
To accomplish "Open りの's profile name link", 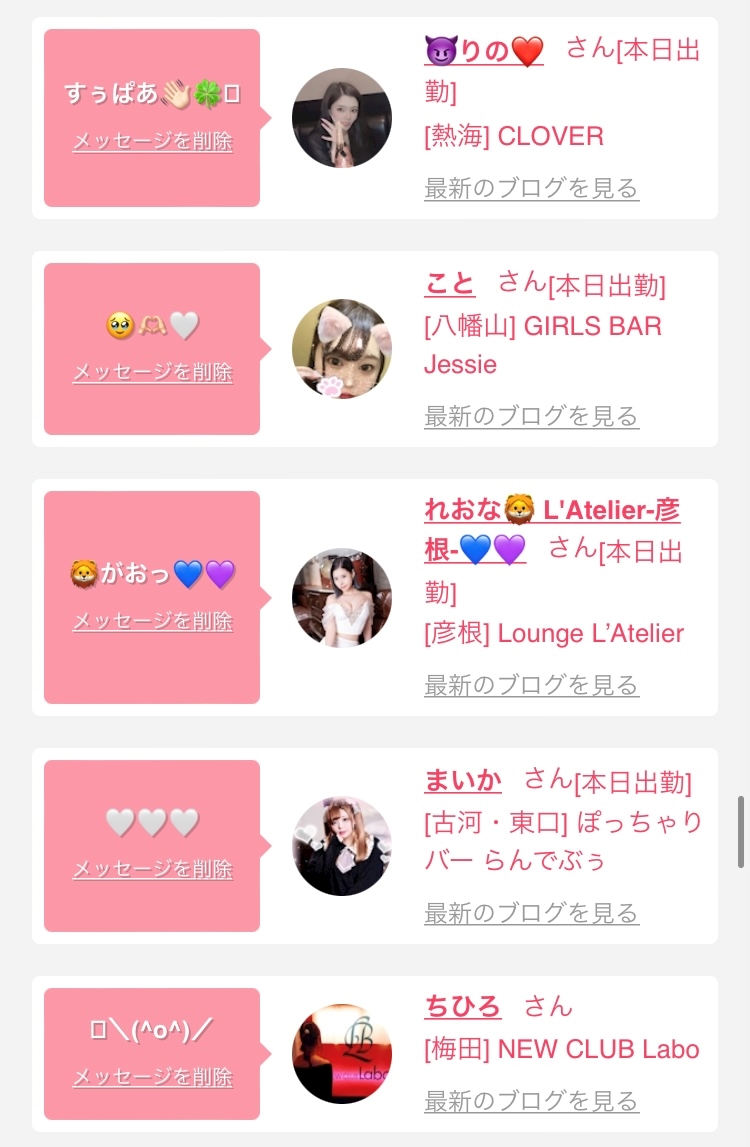I will point(484,50).
